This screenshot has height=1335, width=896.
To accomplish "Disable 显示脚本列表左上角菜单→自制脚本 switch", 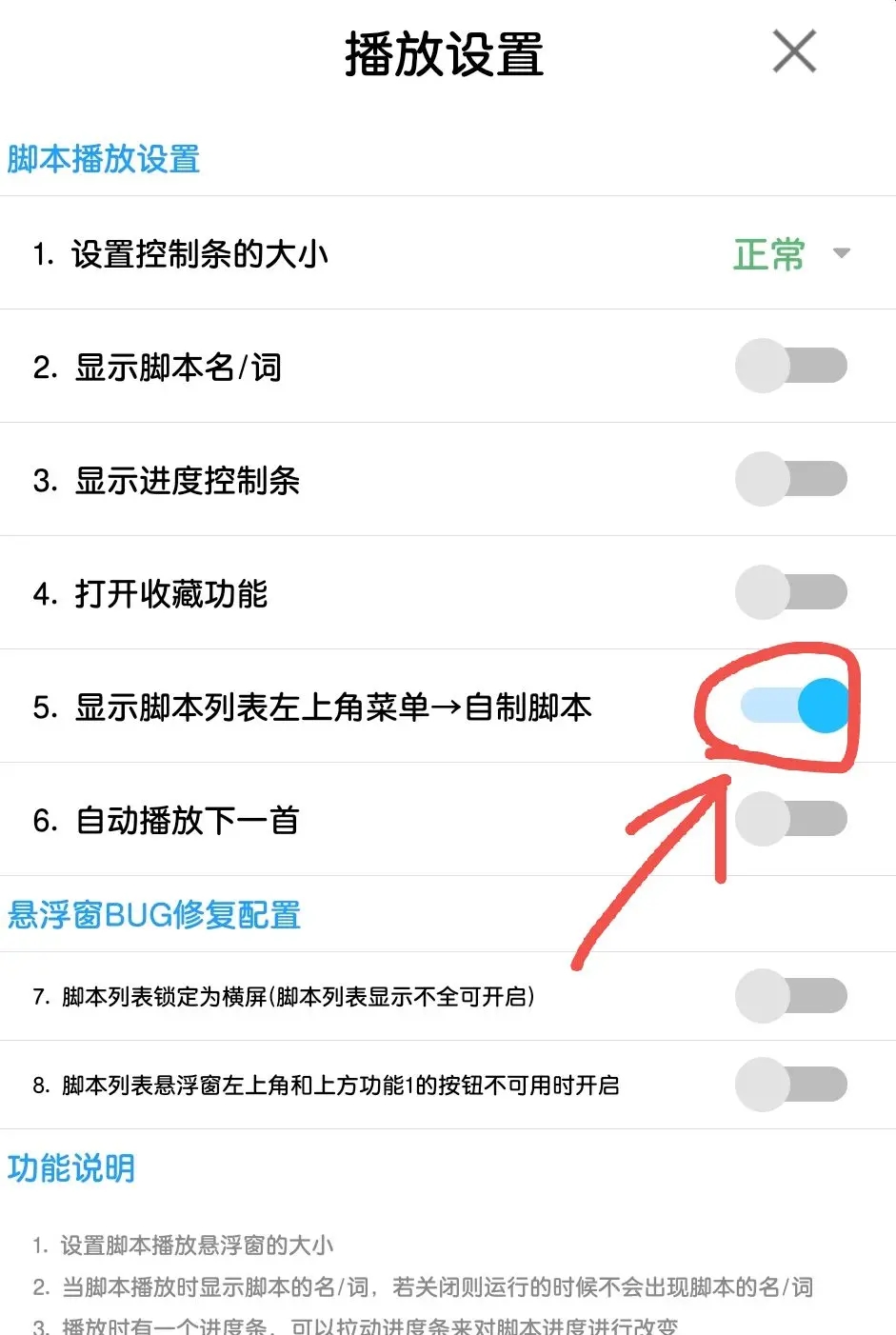I will click(x=794, y=706).
